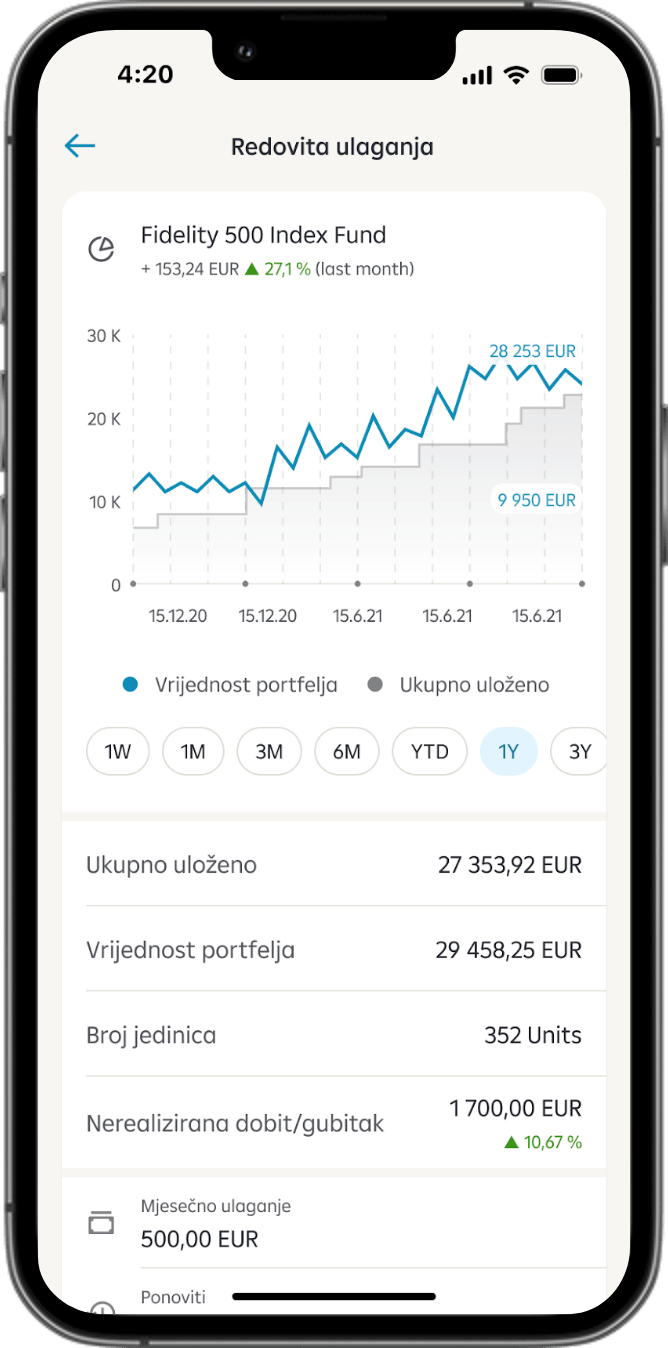Choose the 6M range chip
The height and width of the screenshot is (1348, 668).
coord(346,752)
